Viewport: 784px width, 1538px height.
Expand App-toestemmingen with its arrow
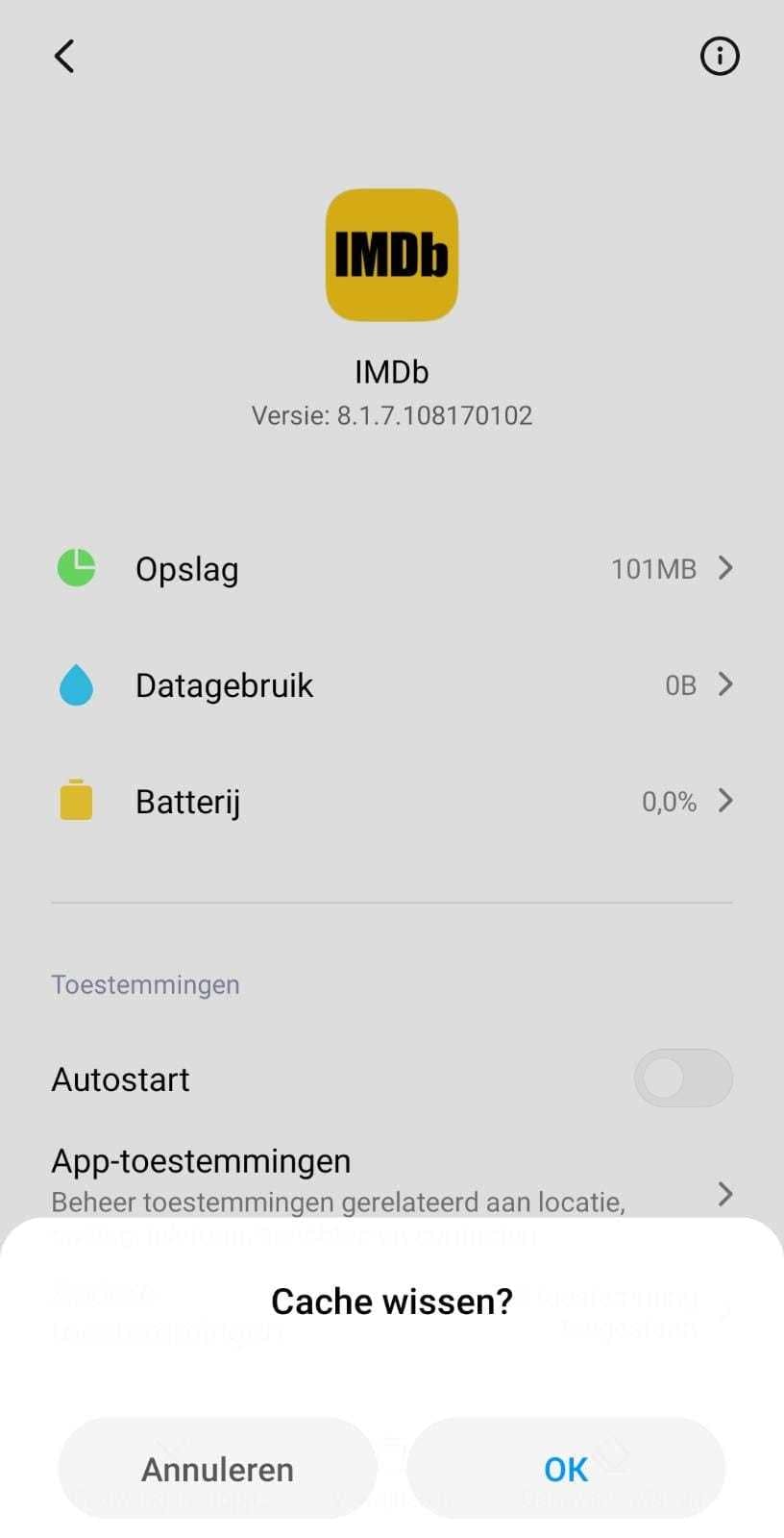(725, 1194)
